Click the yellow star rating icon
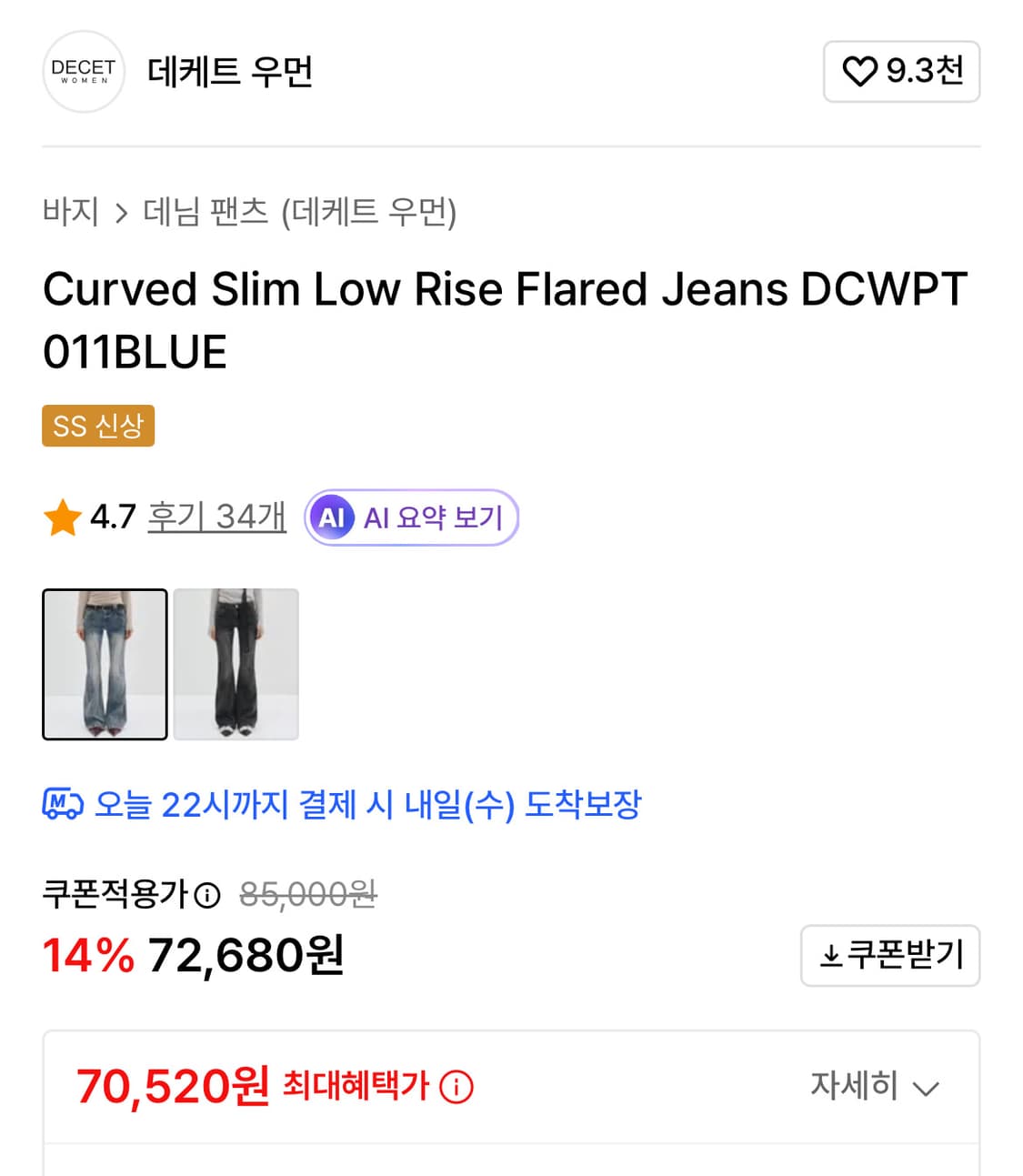1023x1176 pixels. pyautogui.click(x=61, y=516)
